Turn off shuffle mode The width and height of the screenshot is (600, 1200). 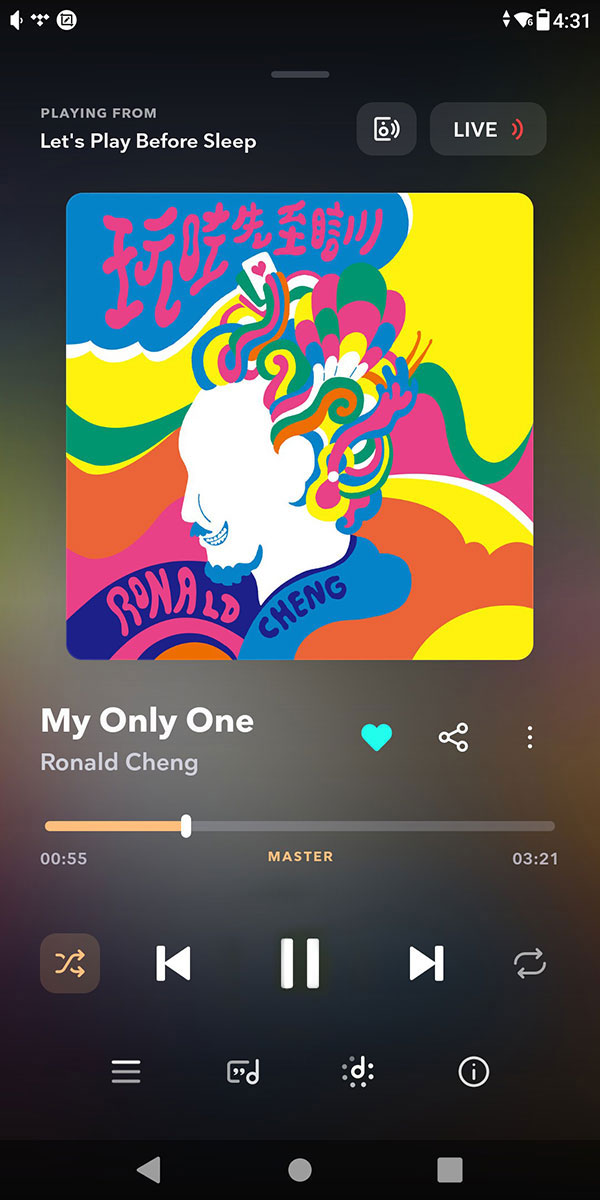click(70, 963)
